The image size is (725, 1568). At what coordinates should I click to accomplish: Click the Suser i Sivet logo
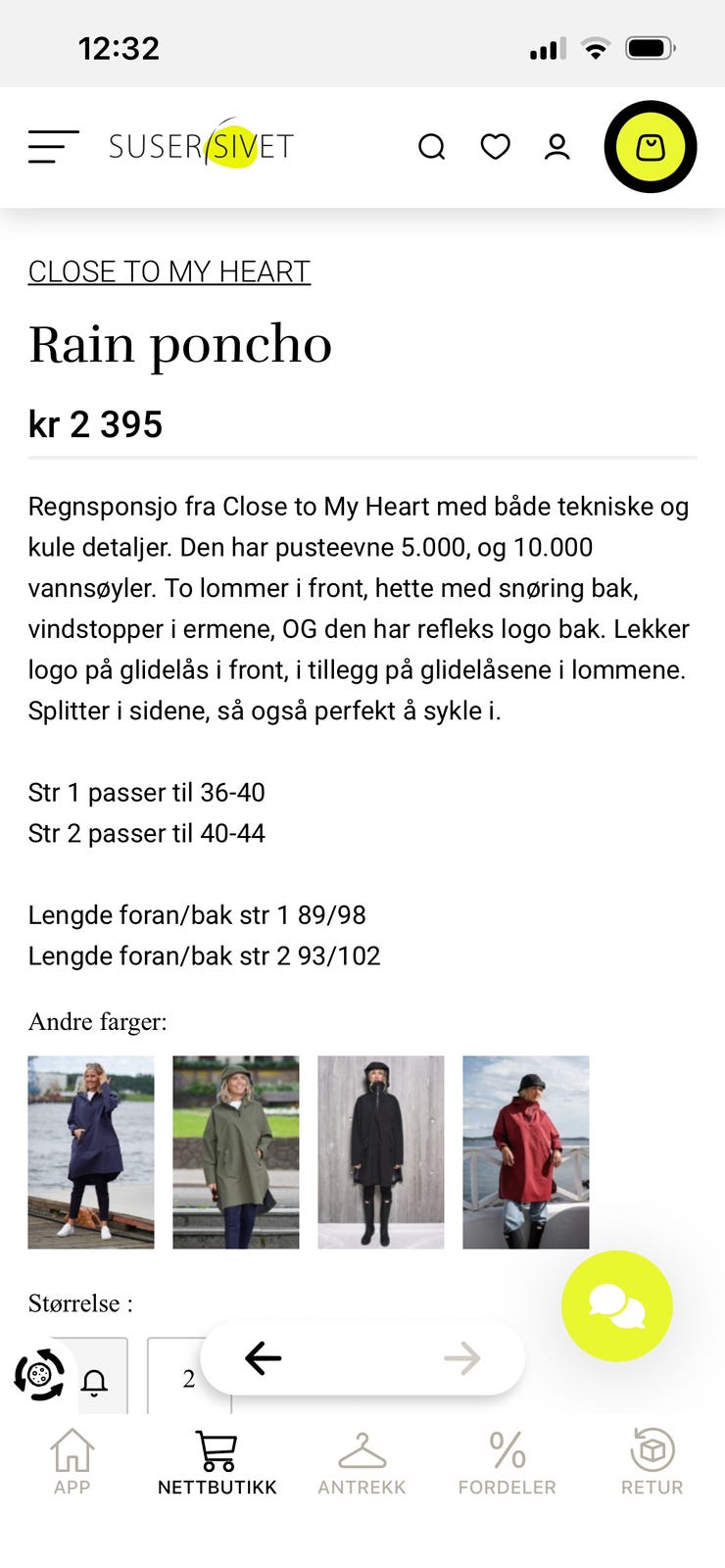click(x=198, y=145)
